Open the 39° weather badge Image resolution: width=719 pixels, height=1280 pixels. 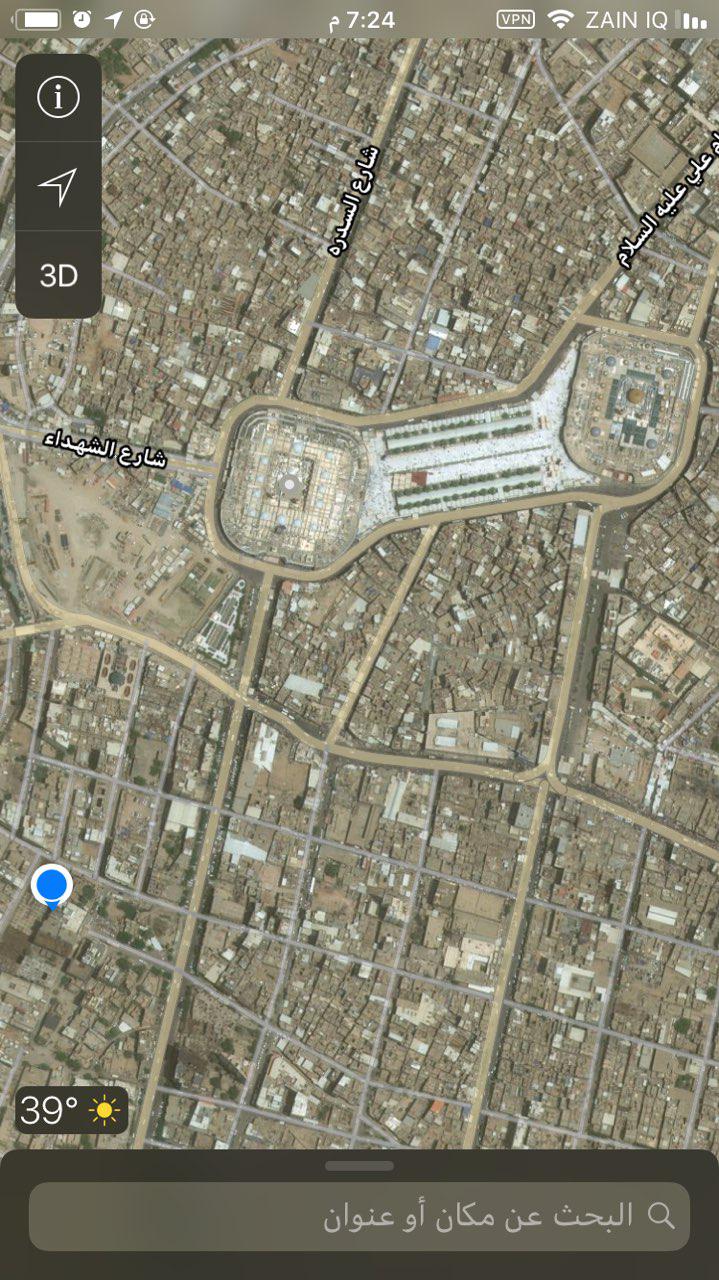pos(71,1110)
